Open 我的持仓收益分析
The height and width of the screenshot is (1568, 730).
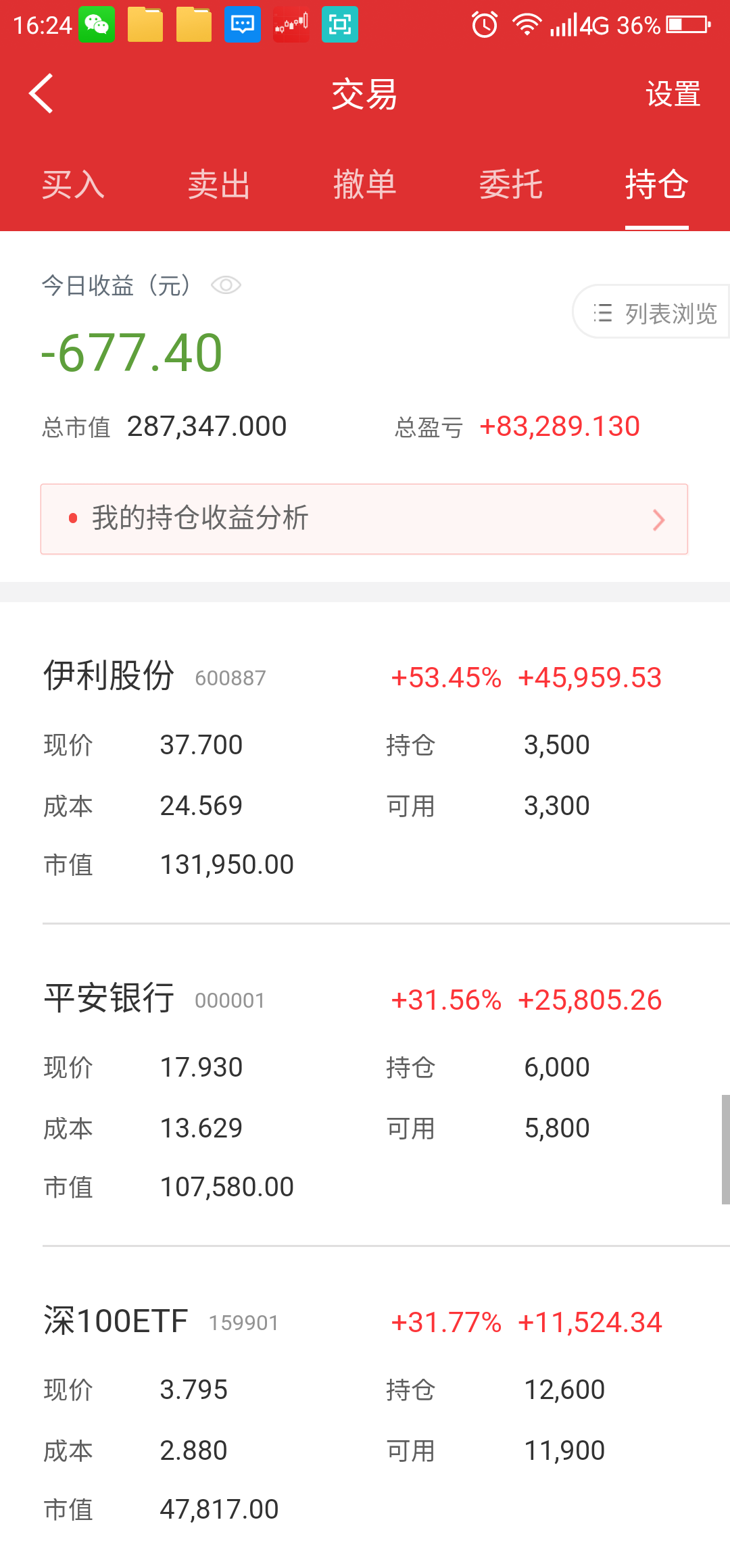364,519
